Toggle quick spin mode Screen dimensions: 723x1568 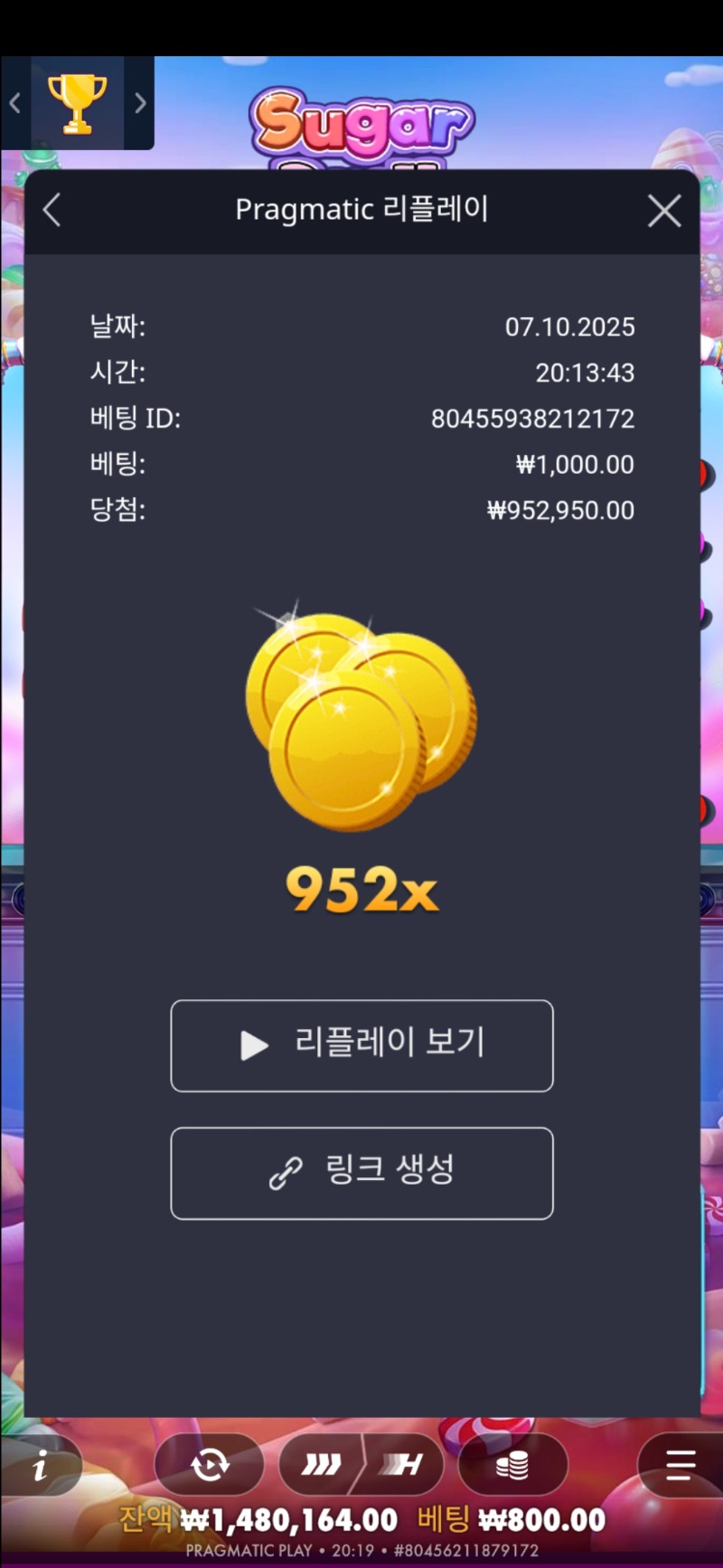click(323, 1464)
